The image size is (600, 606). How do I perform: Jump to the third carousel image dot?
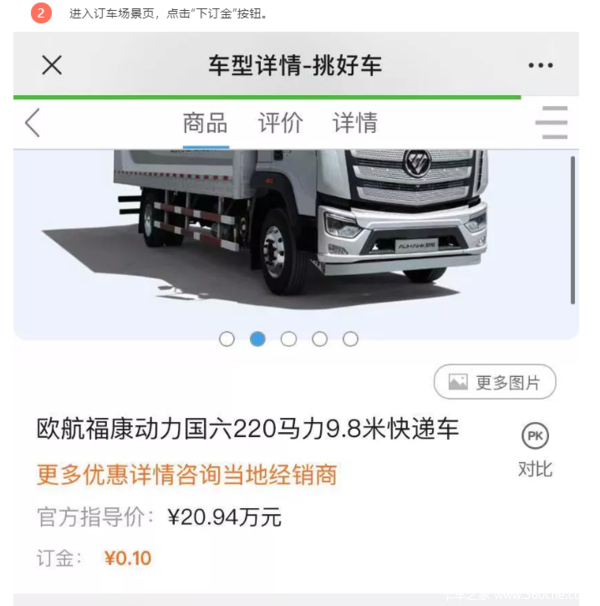click(x=289, y=339)
